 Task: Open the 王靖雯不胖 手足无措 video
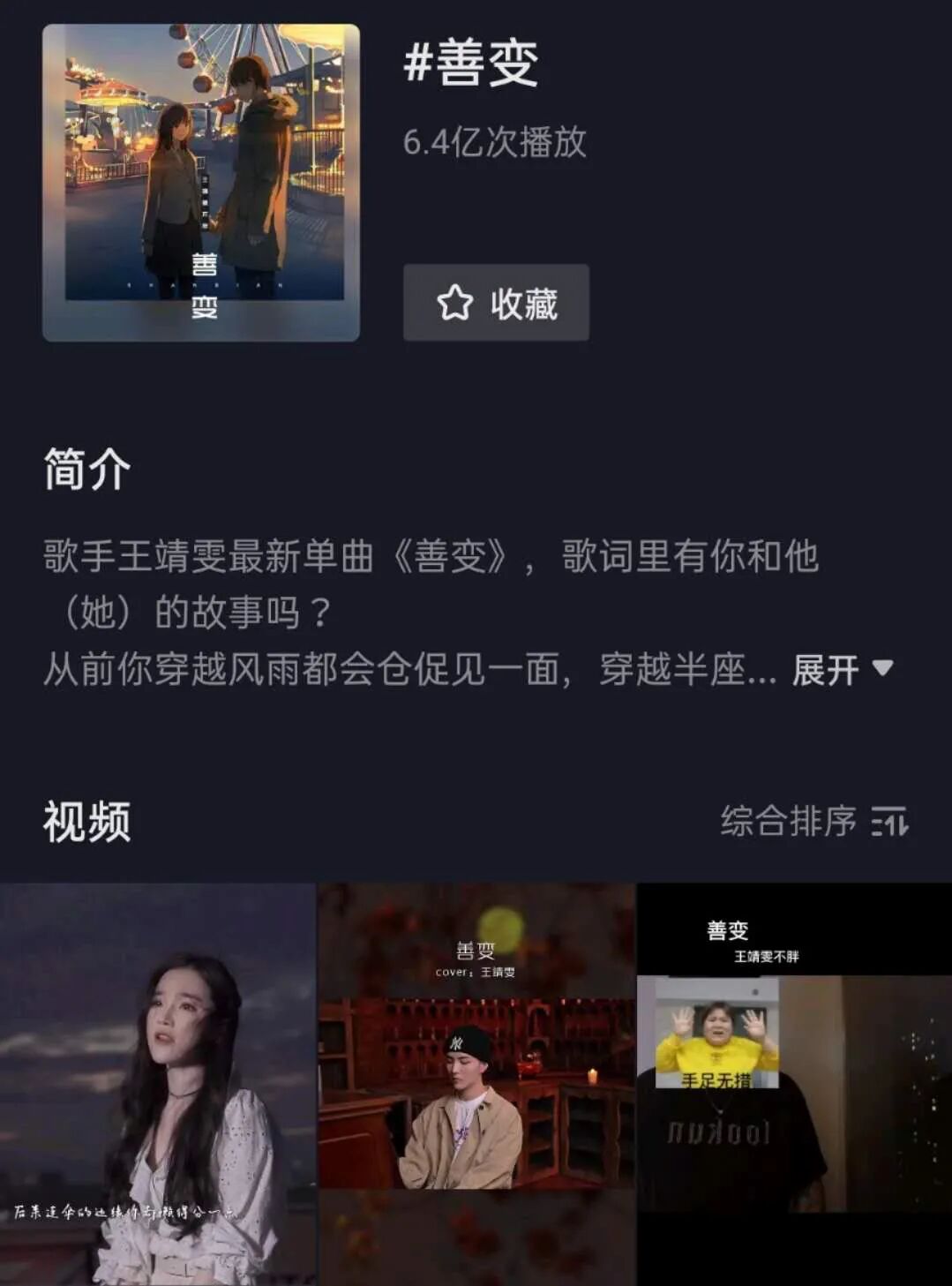click(794, 1084)
